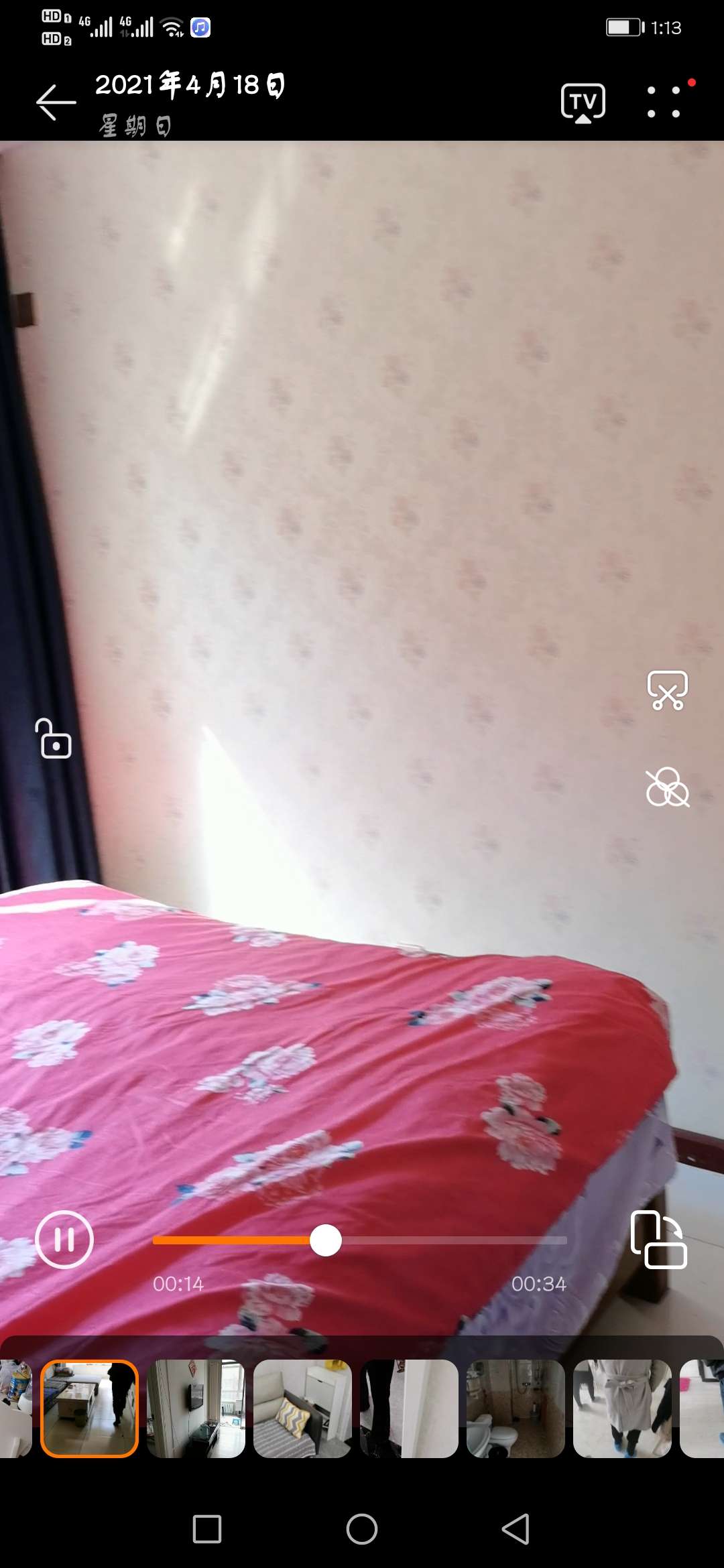Open the white door thumbnail
The width and height of the screenshot is (724, 1568).
click(409, 1409)
